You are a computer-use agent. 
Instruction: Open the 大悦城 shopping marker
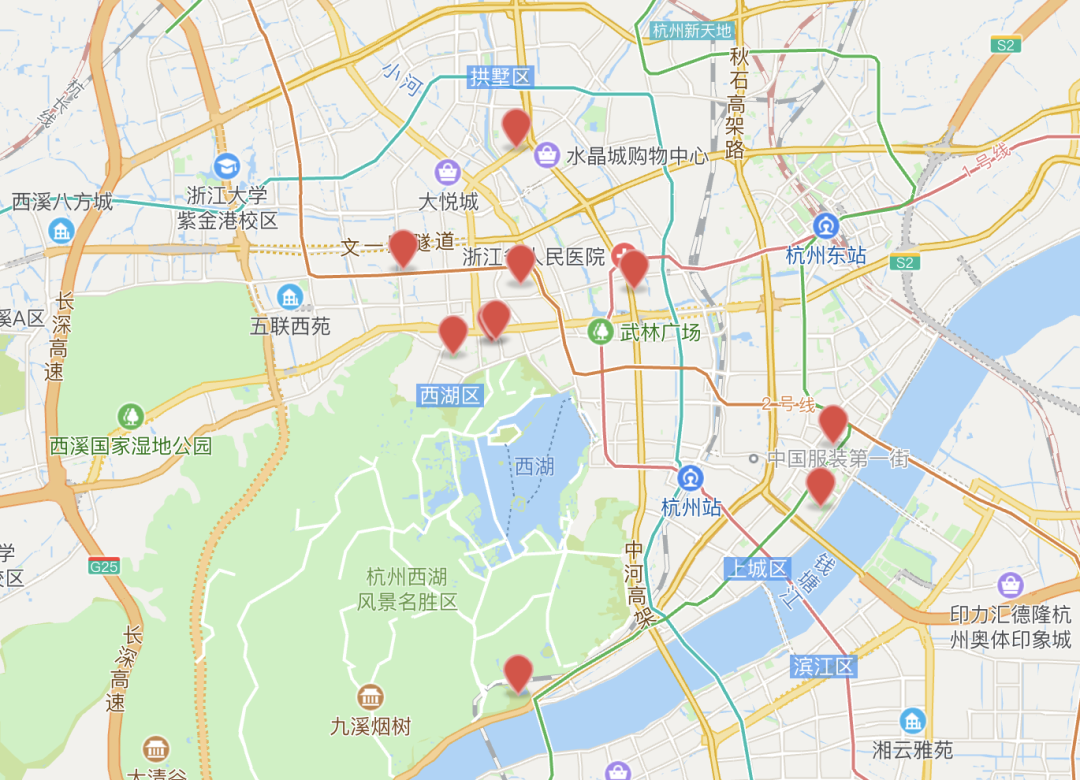[x=447, y=172]
